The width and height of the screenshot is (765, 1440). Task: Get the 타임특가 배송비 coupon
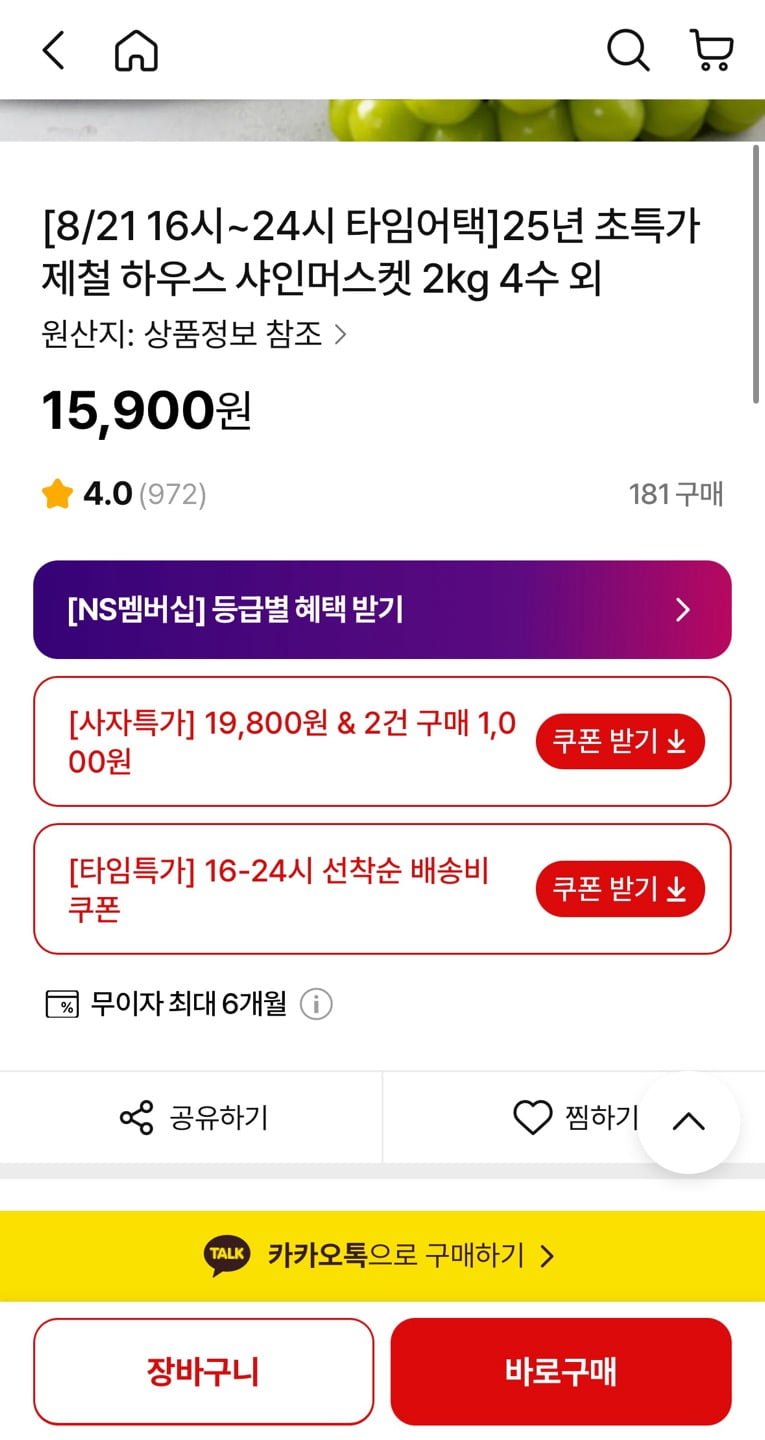click(x=620, y=889)
